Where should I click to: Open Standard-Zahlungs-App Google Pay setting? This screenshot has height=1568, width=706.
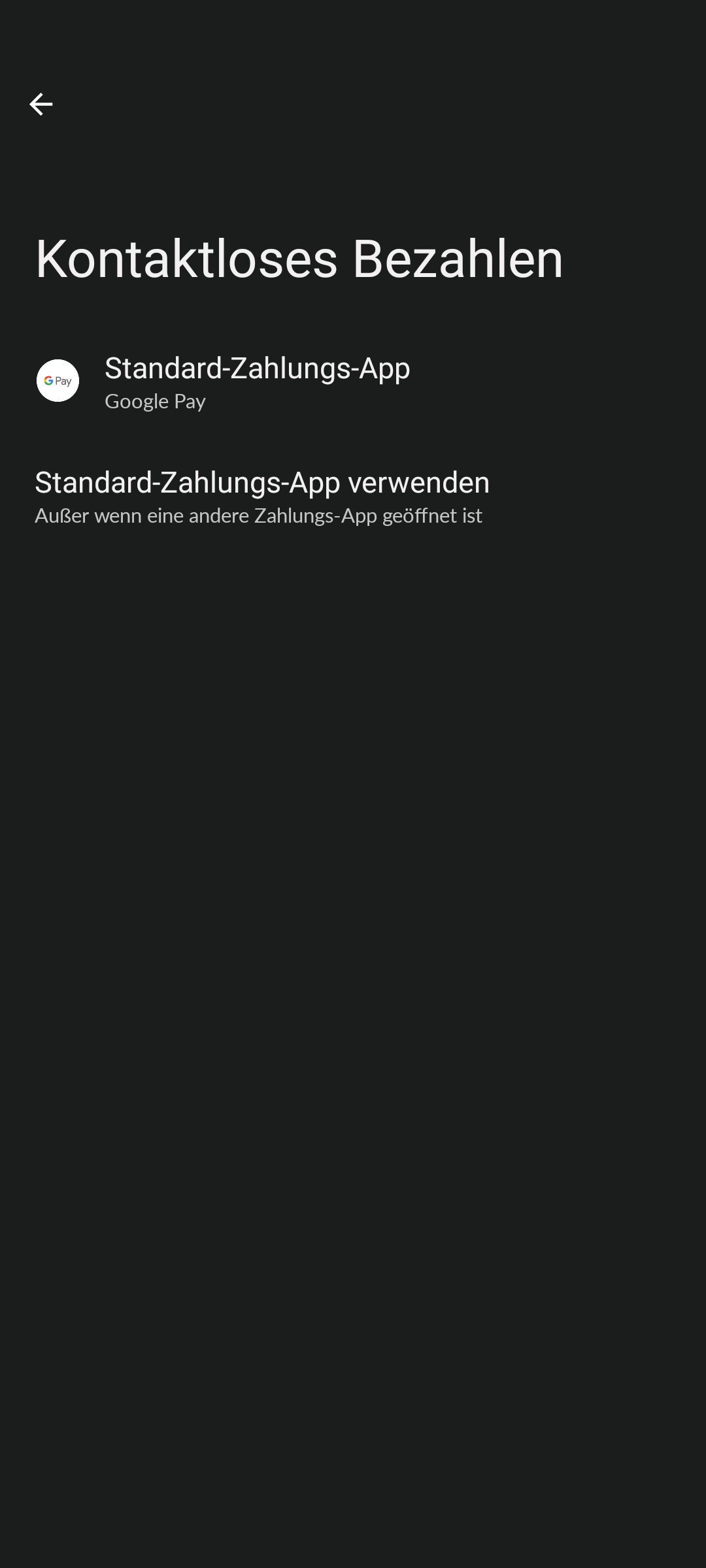pos(257,382)
